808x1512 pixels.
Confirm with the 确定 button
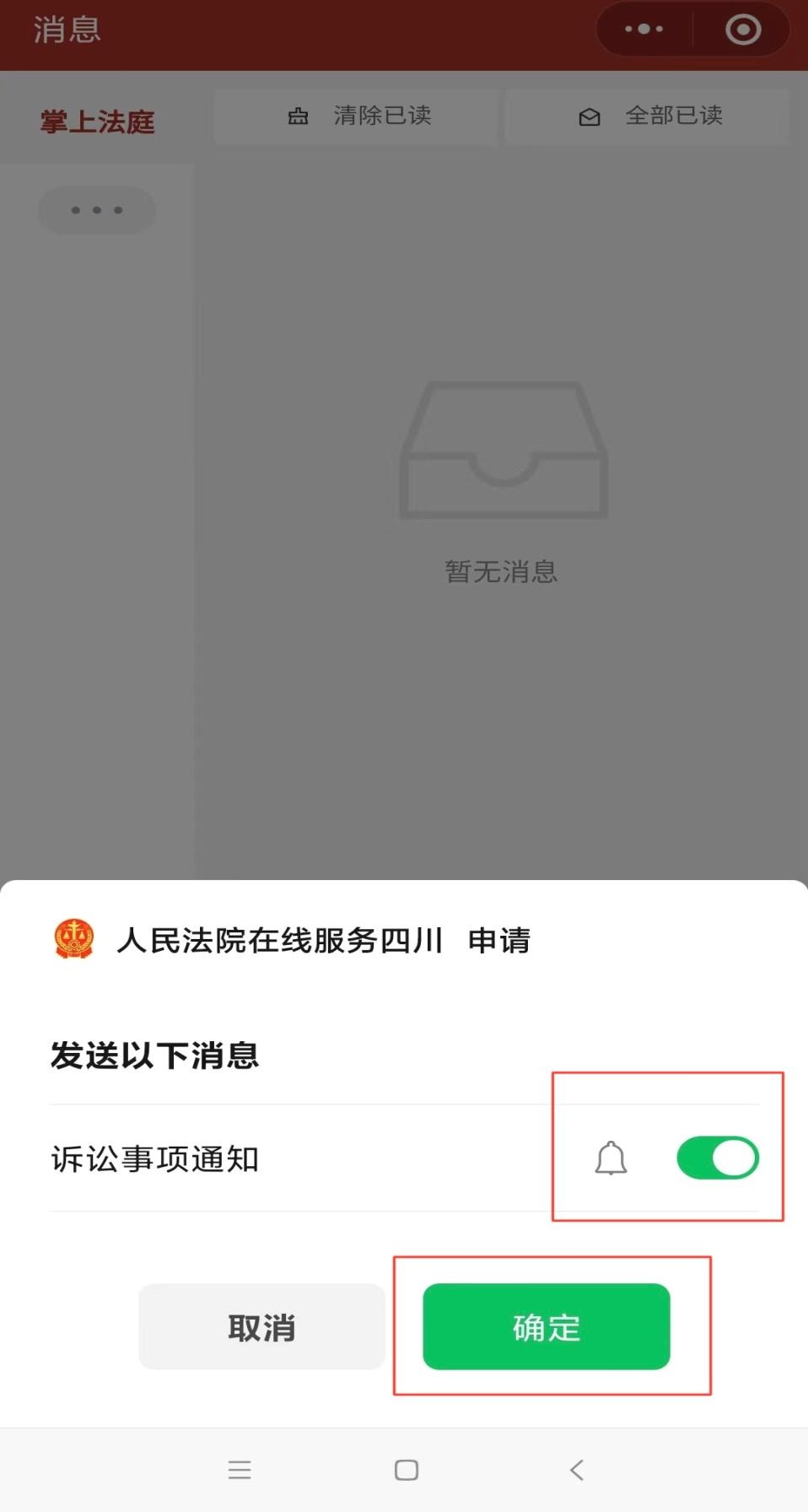pyautogui.click(x=546, y=1326)
